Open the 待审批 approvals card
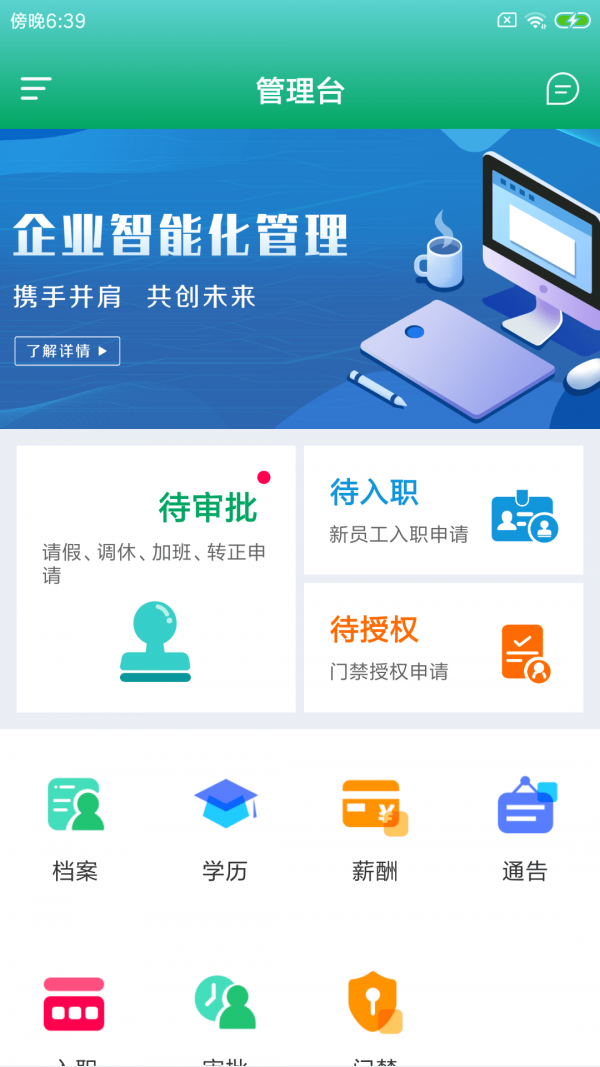The height and width of the screenshot is (1067, 600). click(x=156, y=578)
